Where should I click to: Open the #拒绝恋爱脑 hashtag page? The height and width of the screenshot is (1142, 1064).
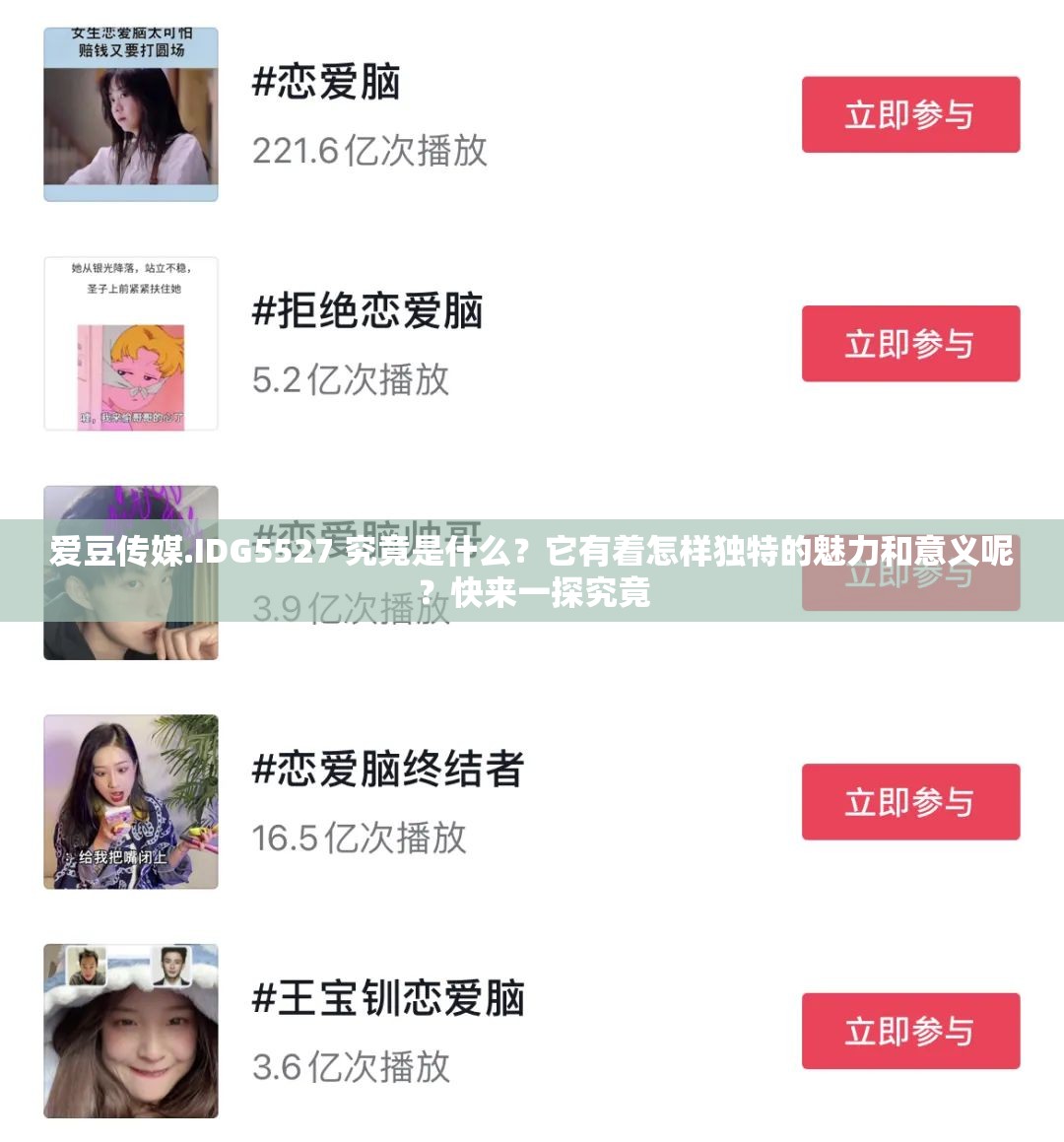pyautogui.click(x=366, y=312)
